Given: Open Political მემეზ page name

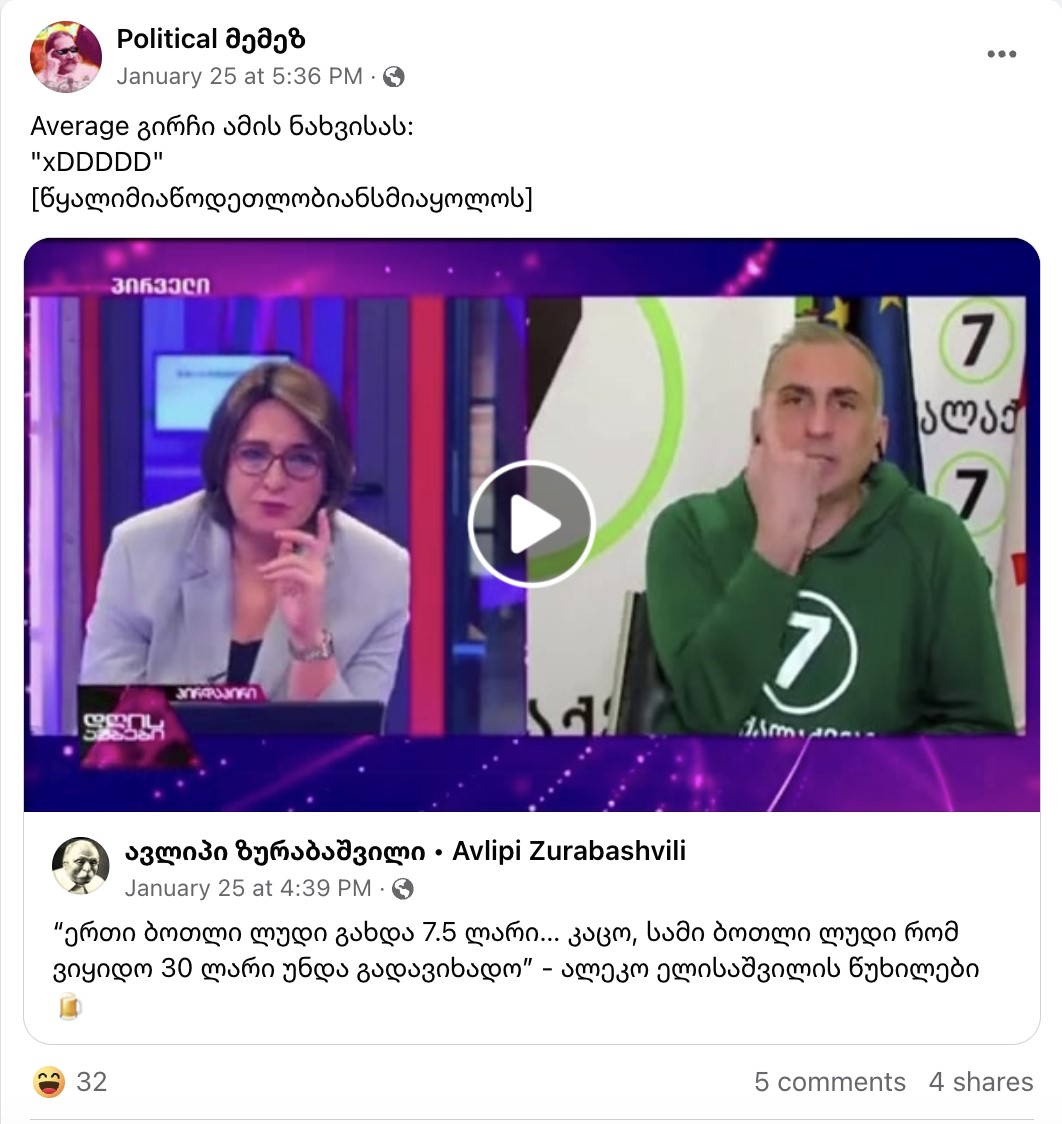Looking at the screenshot, I should pos(211,40).
